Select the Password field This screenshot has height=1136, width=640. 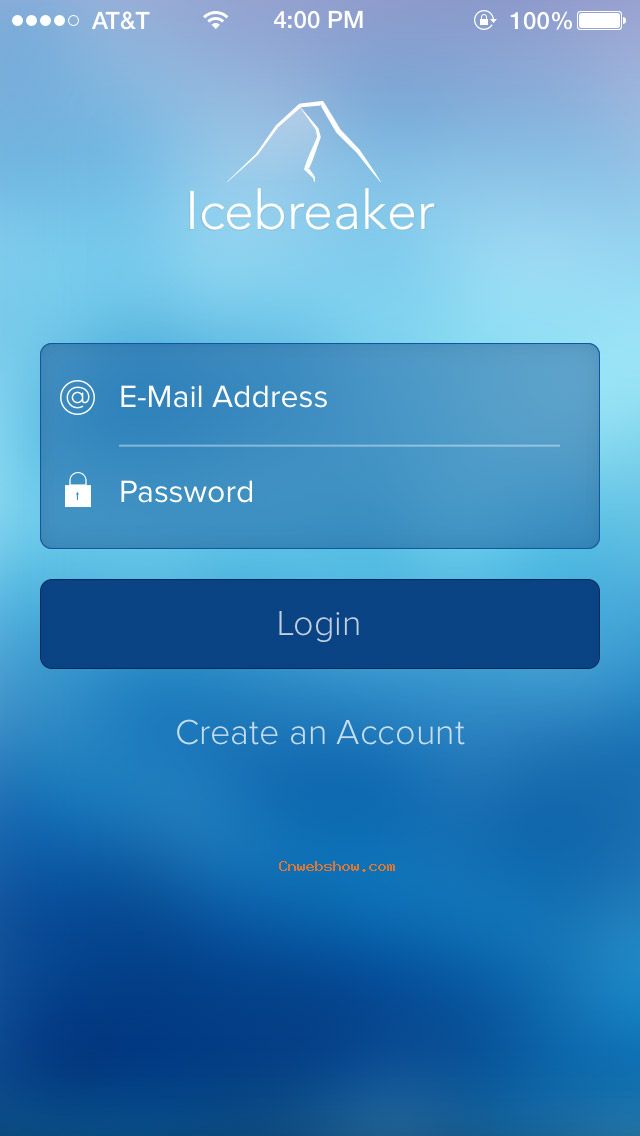click(x=320, y=493)
